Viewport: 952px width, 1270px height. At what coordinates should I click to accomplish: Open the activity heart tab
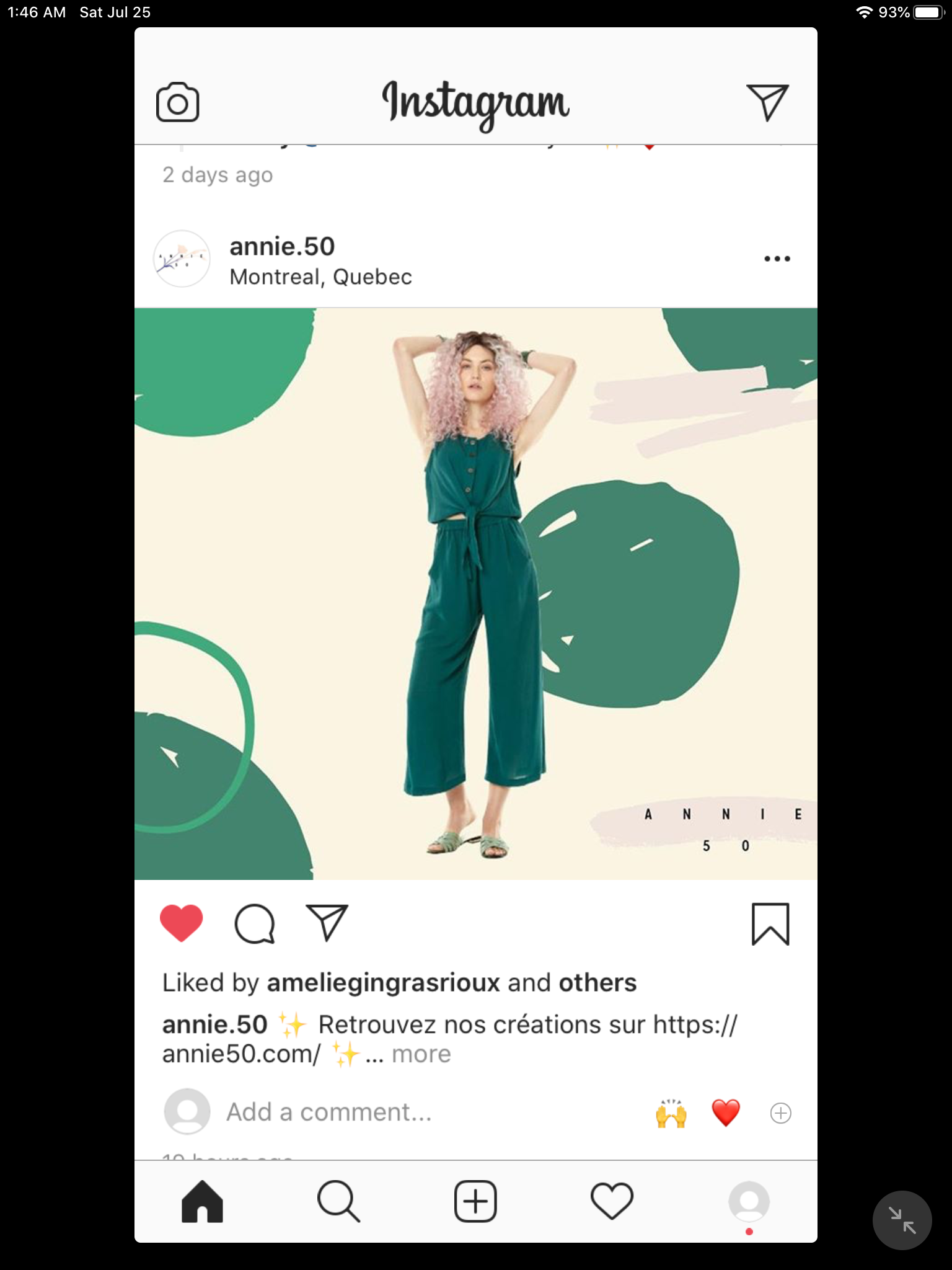point(612,1201)
